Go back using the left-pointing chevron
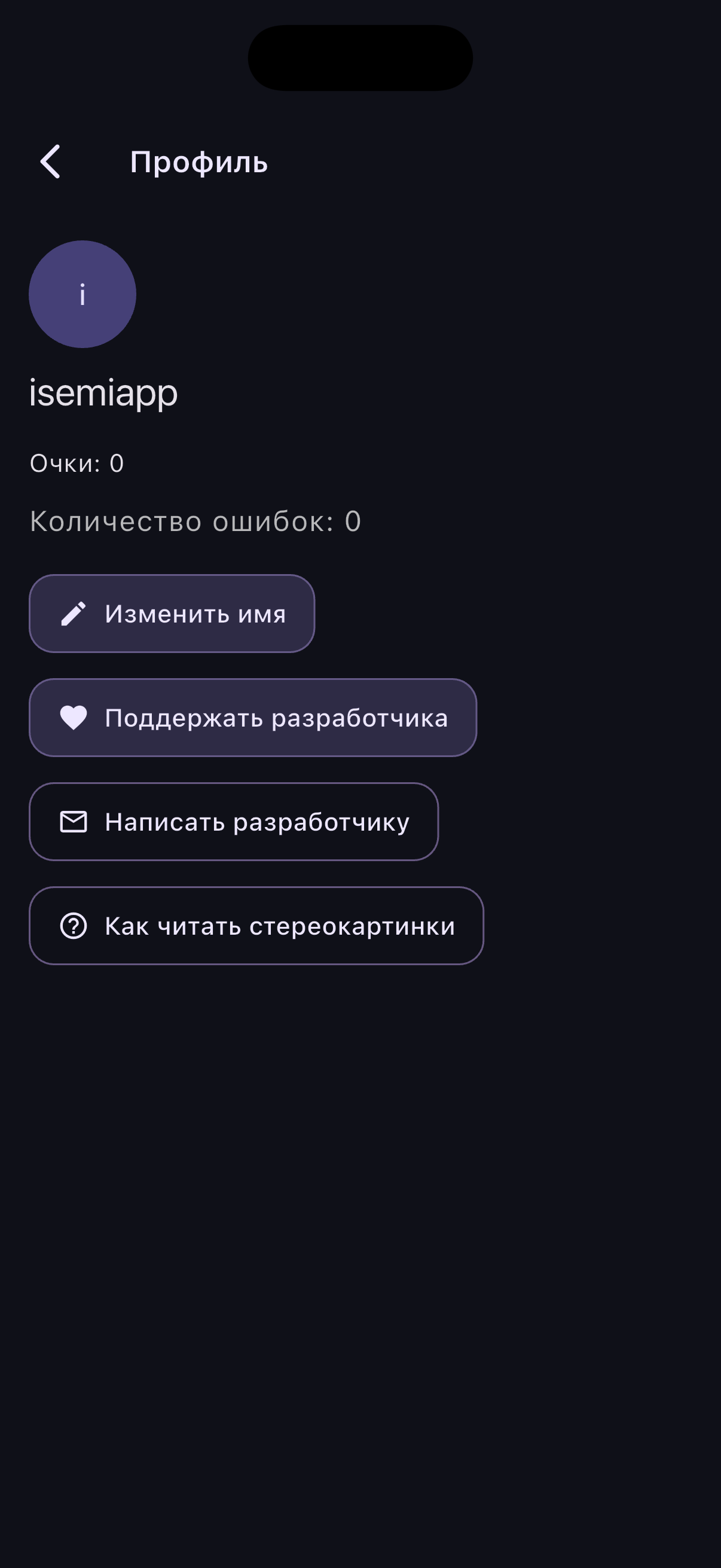 pyautogui.click(x=51, y=161)
